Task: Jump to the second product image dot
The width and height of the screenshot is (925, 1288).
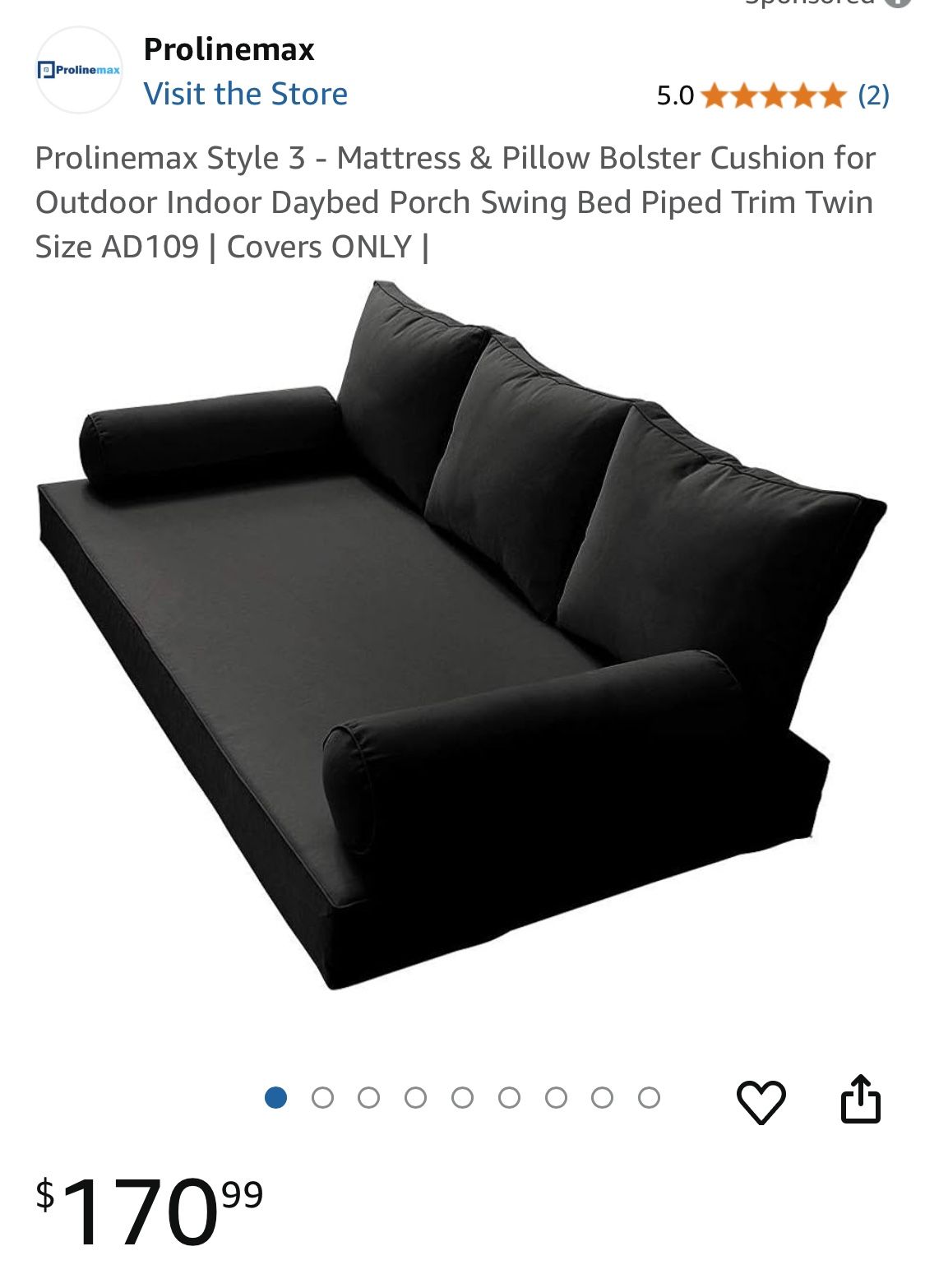Action: (322, 1098)
